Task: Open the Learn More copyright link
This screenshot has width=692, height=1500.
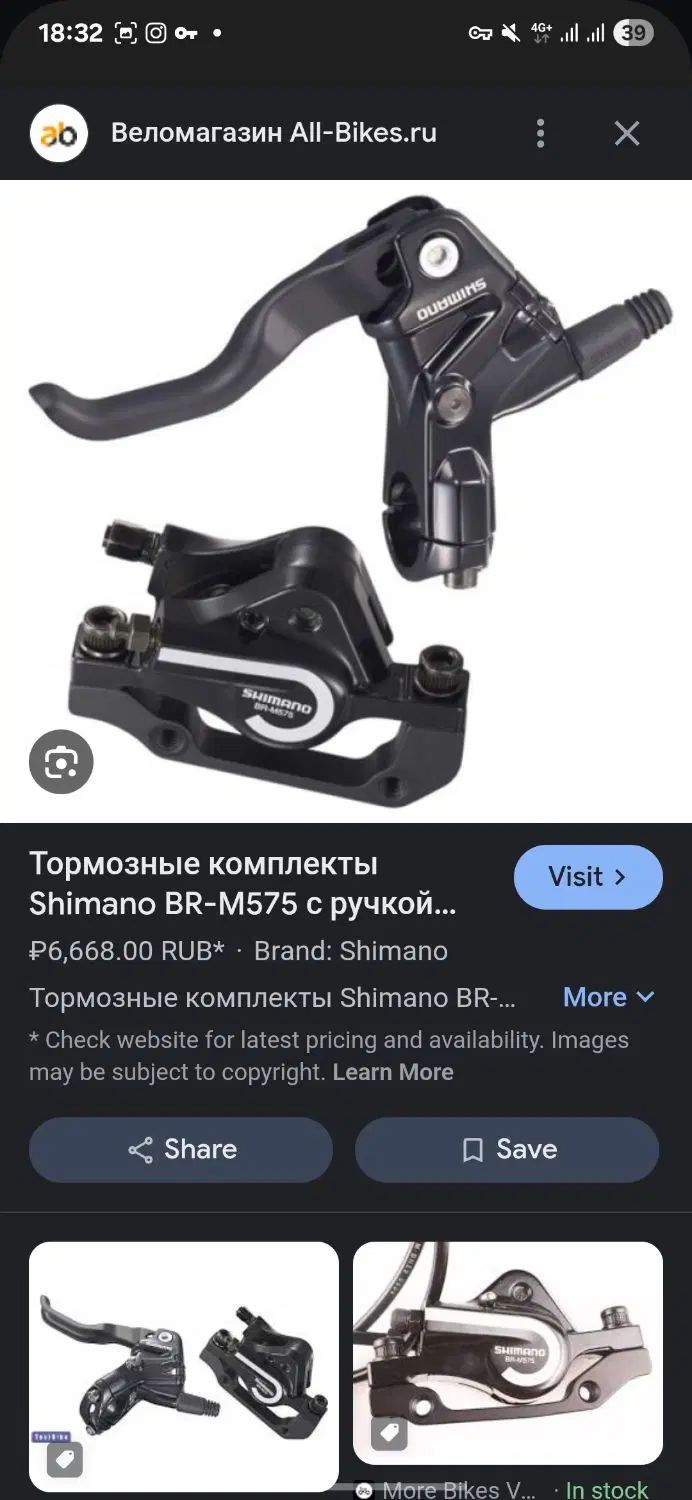Action: 393,1072
